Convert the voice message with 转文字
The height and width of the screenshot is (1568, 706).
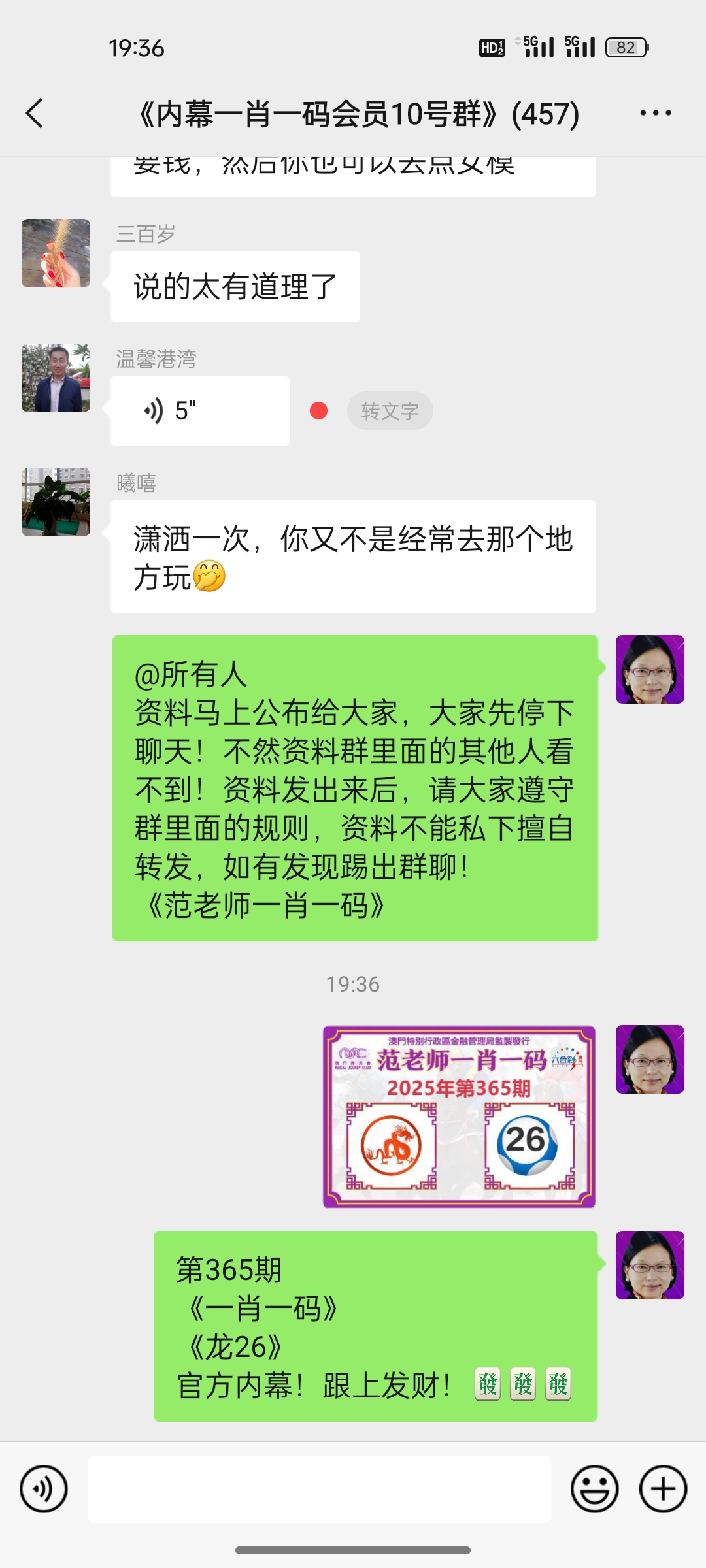tap(390, 411)
